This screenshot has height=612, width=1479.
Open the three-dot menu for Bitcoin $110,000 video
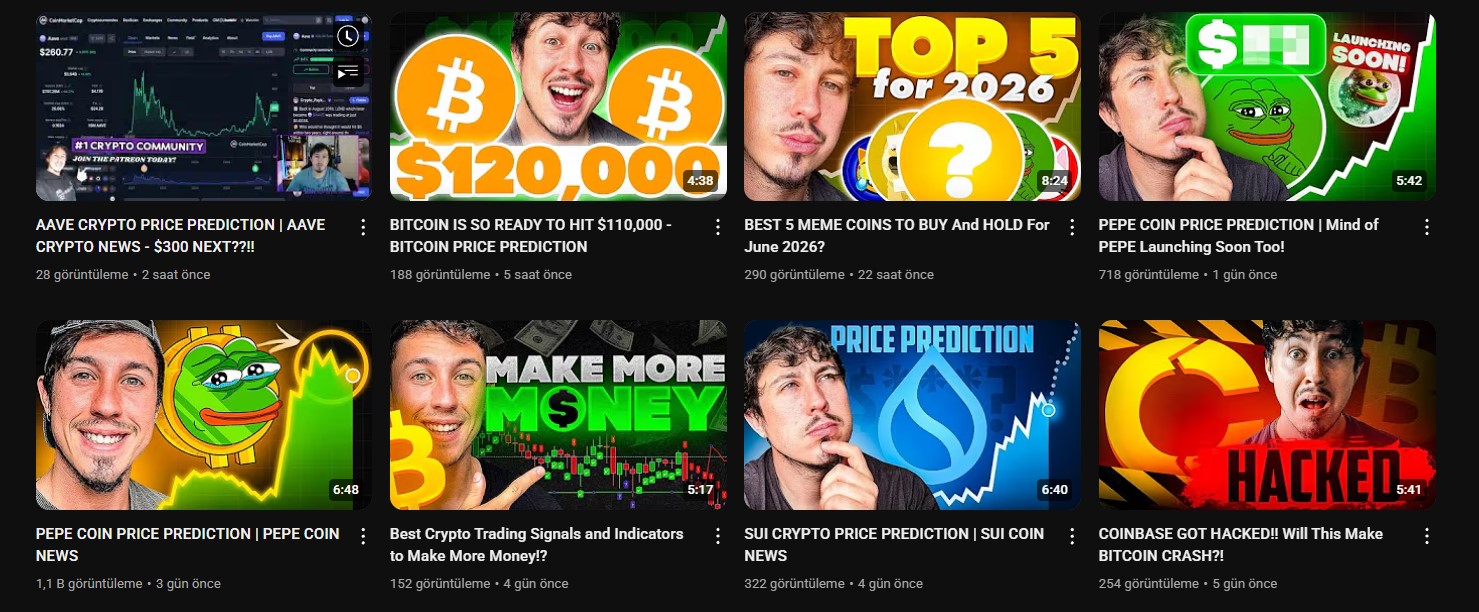coord(718,227)
